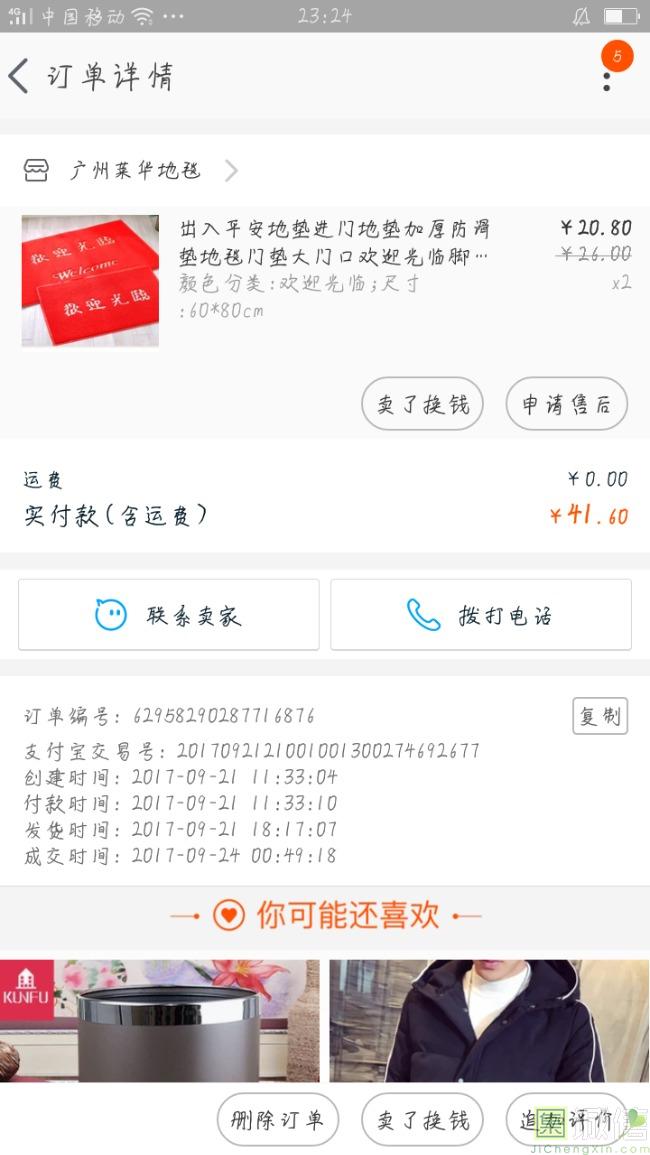Open the recommended black jacket product
The image size is (650, 1155).
(x=489, y=1020)
